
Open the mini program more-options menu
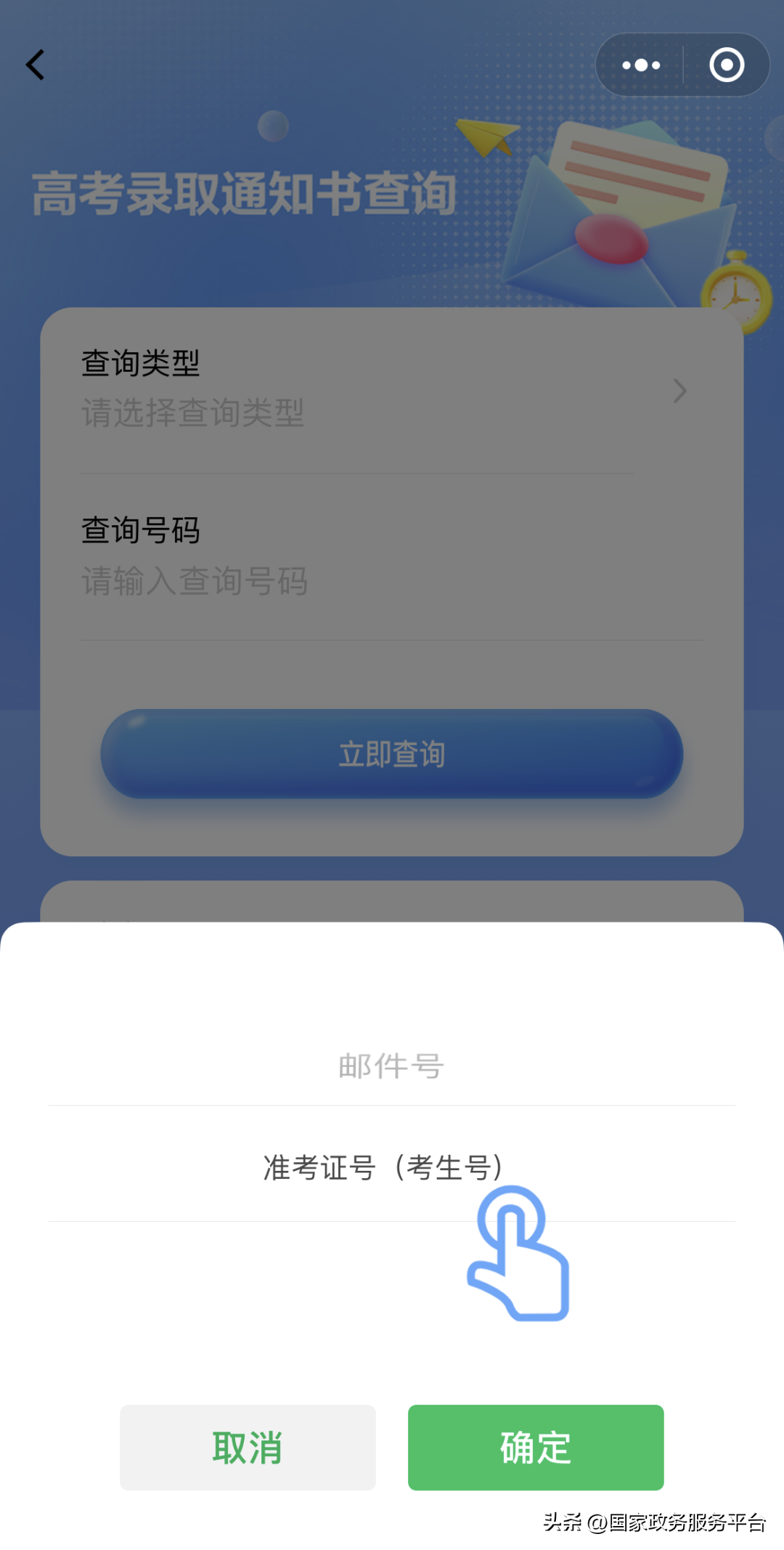tap(641, 65)
